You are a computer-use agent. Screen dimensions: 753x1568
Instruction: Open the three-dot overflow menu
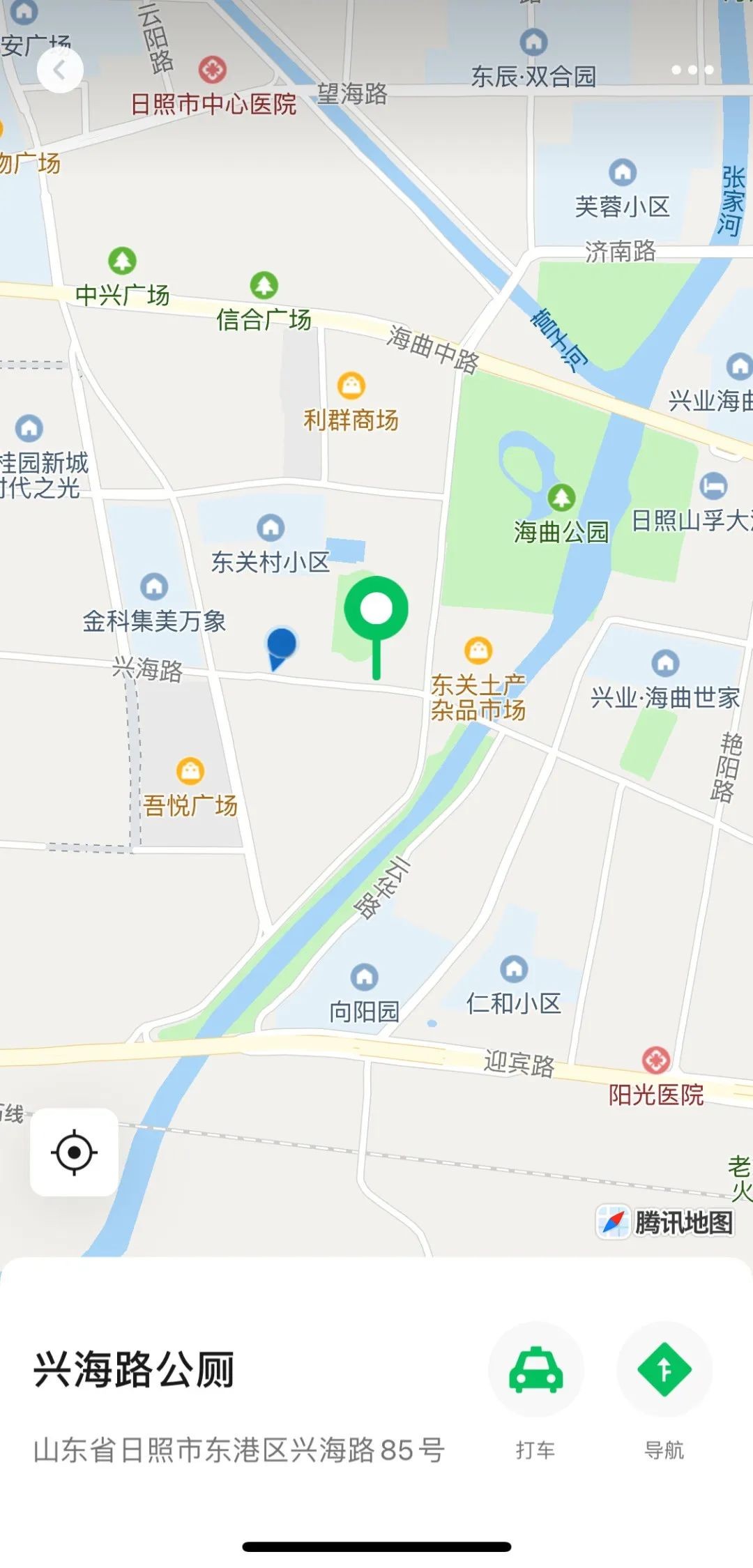click(x=692, y=70)
